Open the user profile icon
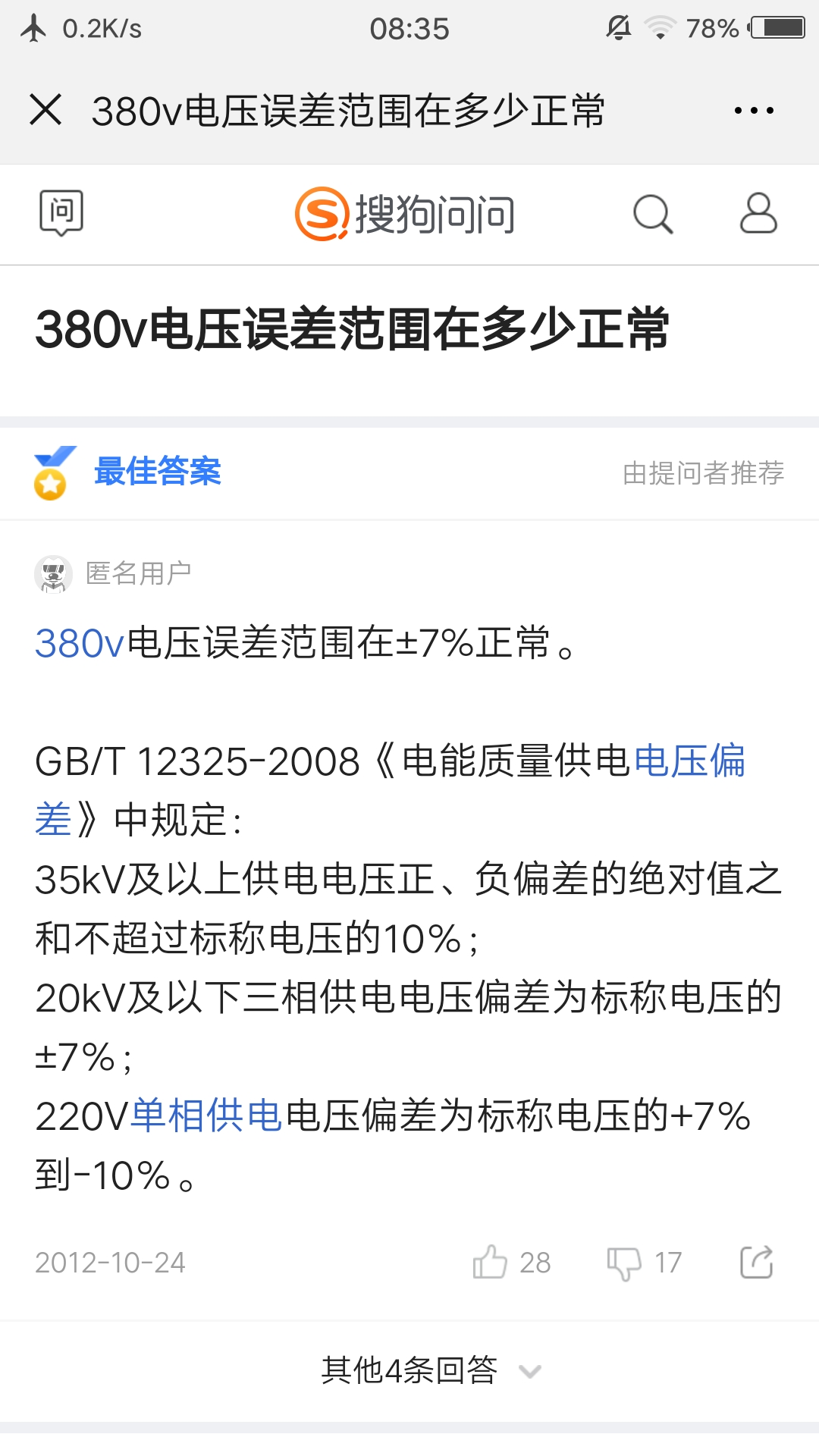Image resolution: width=819 pixels, height=1456 pixels. tap(758, 213)
